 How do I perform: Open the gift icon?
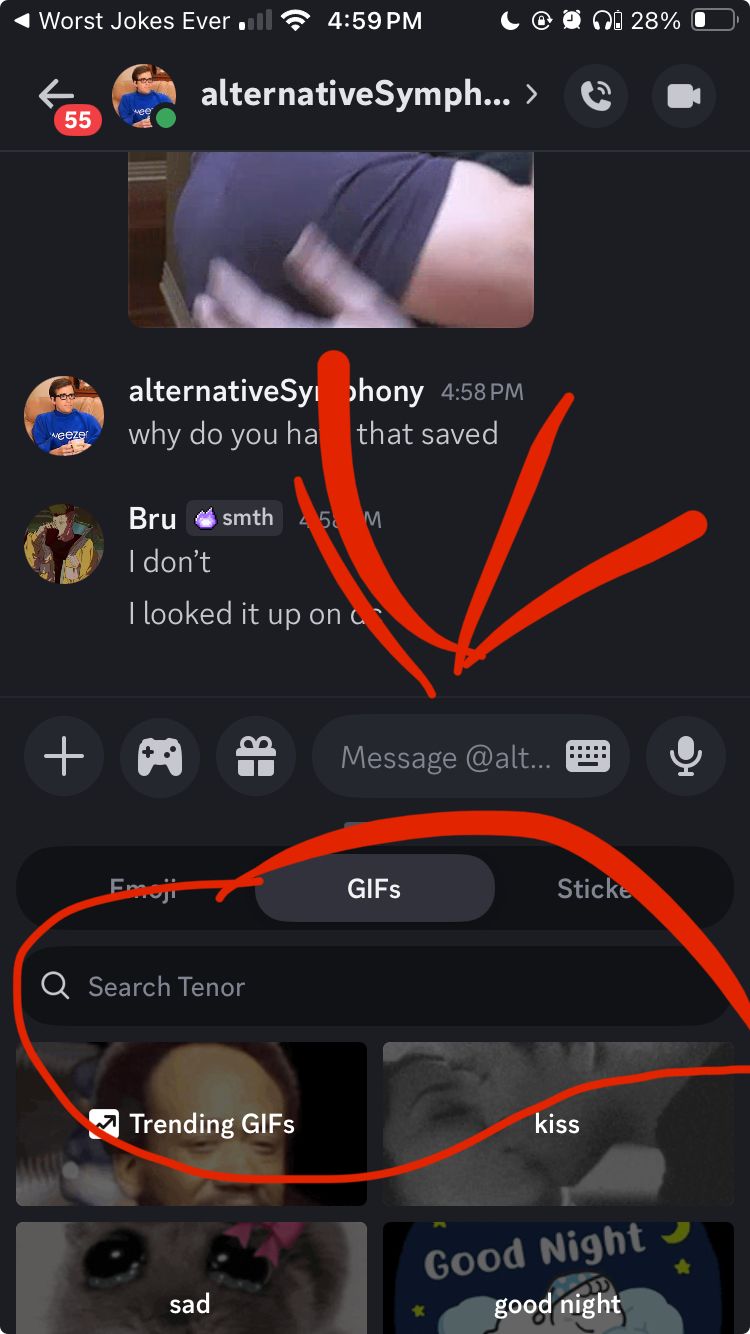pyautogui.click(x=256, y=757)
